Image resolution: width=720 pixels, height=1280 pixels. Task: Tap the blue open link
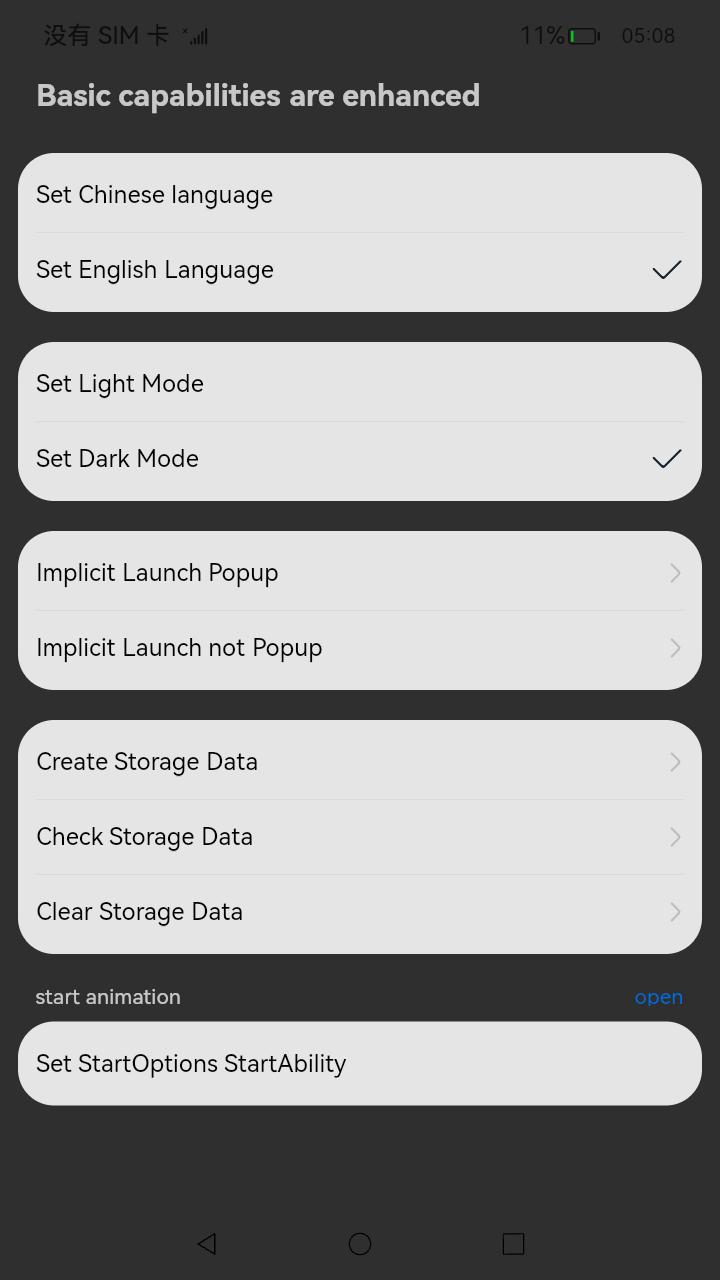click(658, 997)
